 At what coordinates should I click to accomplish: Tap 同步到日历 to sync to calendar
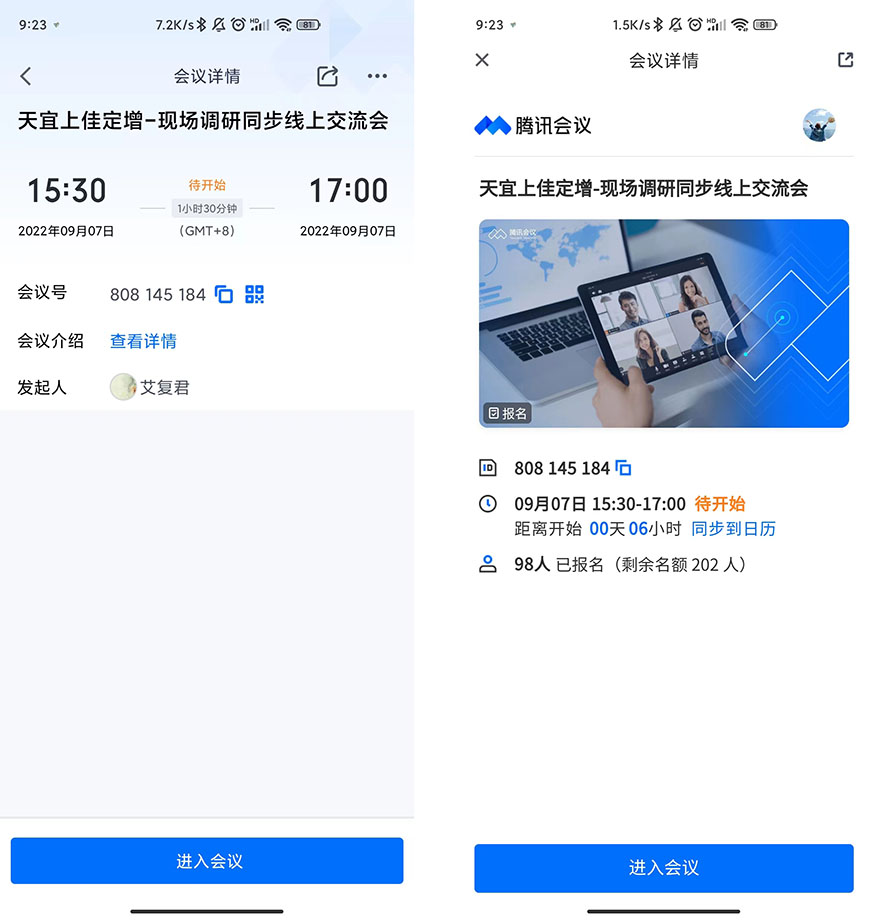(733, 529)
